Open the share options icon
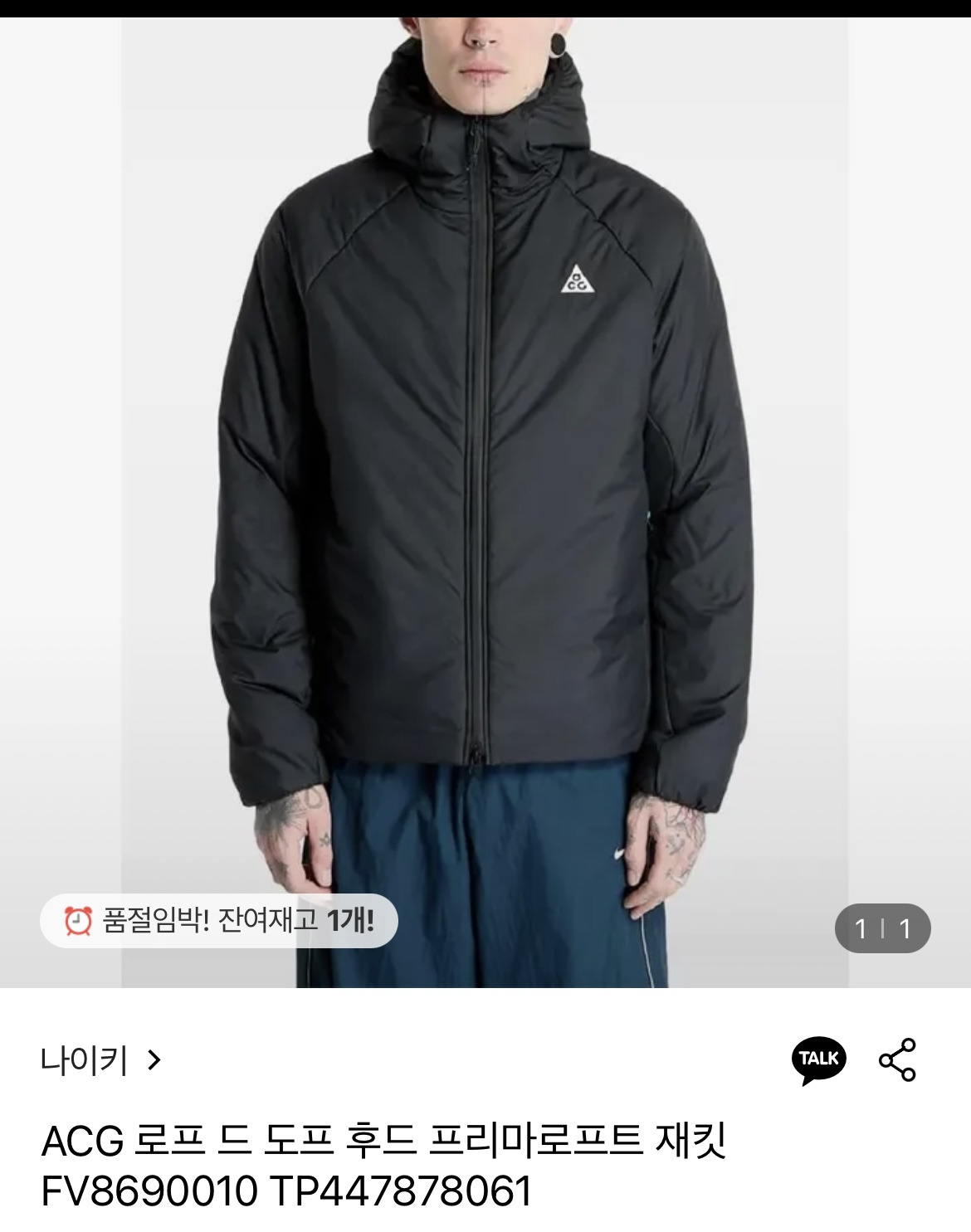The image size is (971, 1232). tap(897, 1059)
